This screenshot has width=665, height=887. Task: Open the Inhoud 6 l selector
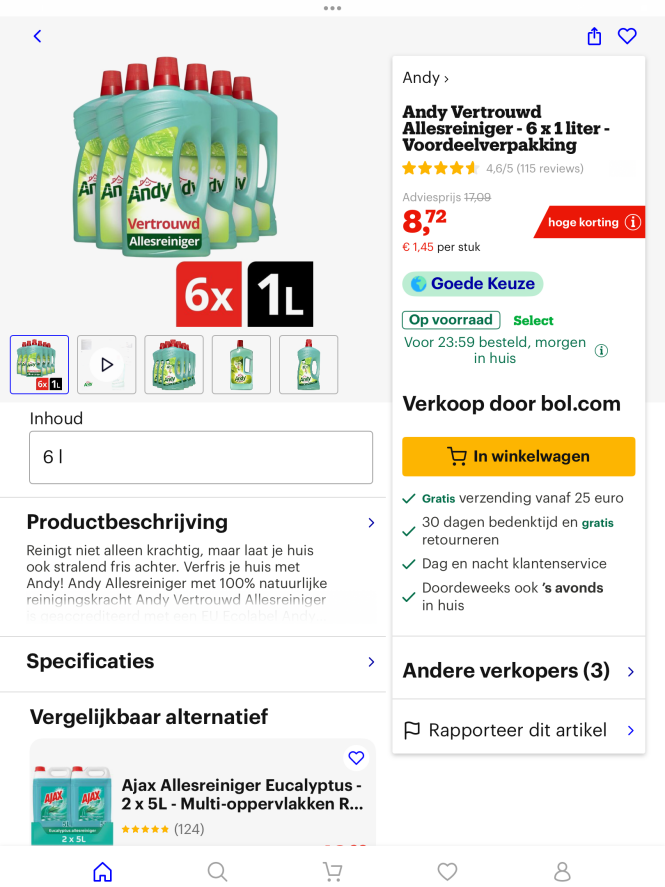point(201,457)
